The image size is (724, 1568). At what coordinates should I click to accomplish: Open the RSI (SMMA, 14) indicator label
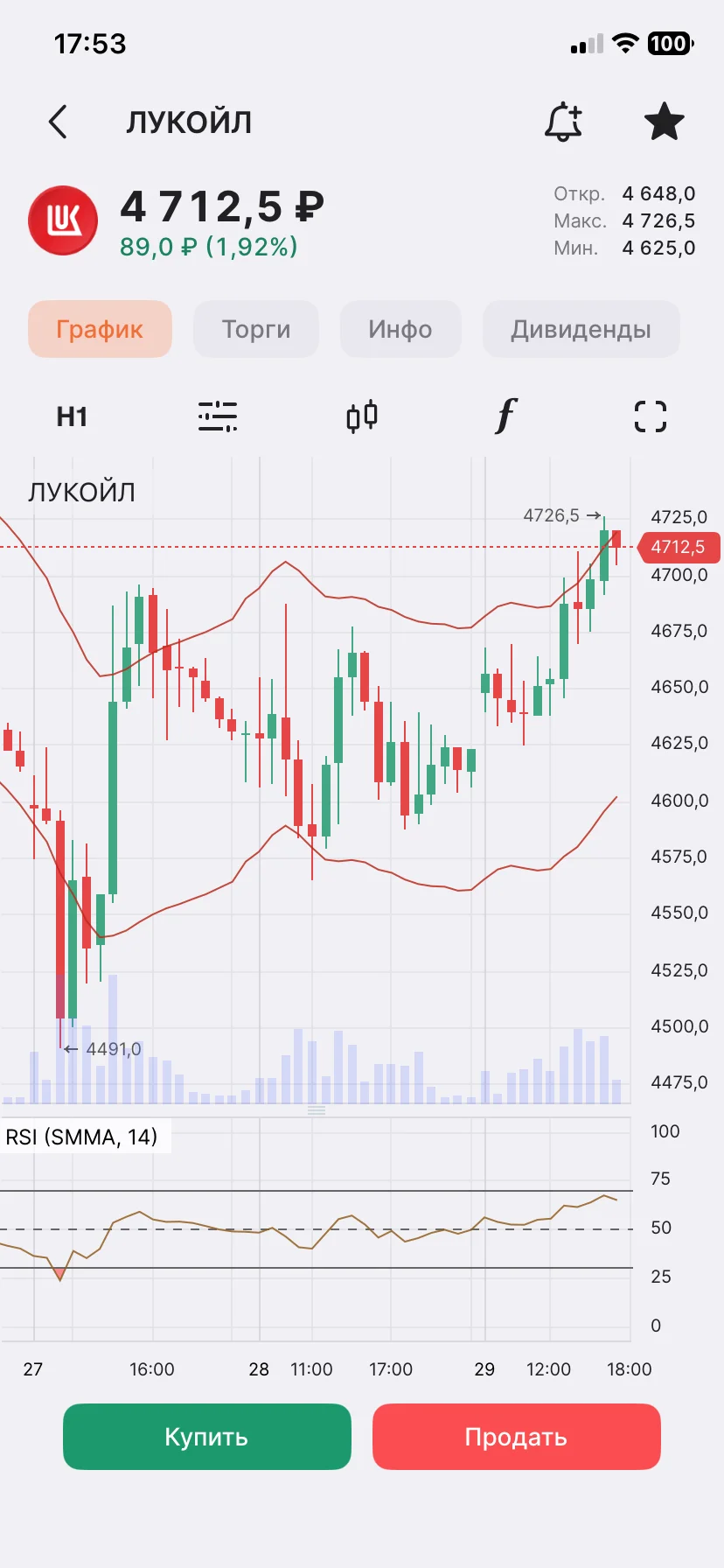coord(81,1137)
